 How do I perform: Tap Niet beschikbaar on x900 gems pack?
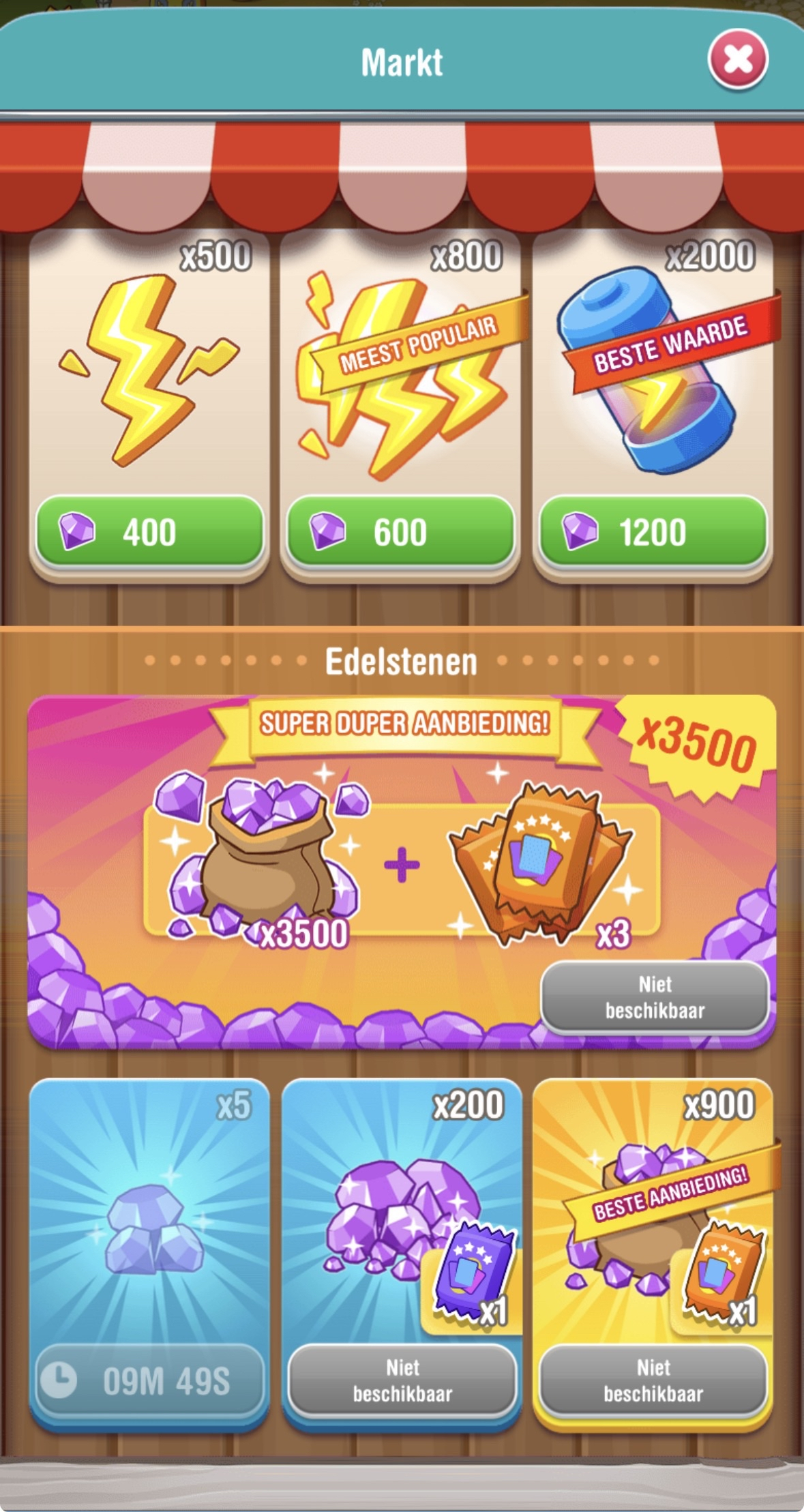pos(653,1380)
